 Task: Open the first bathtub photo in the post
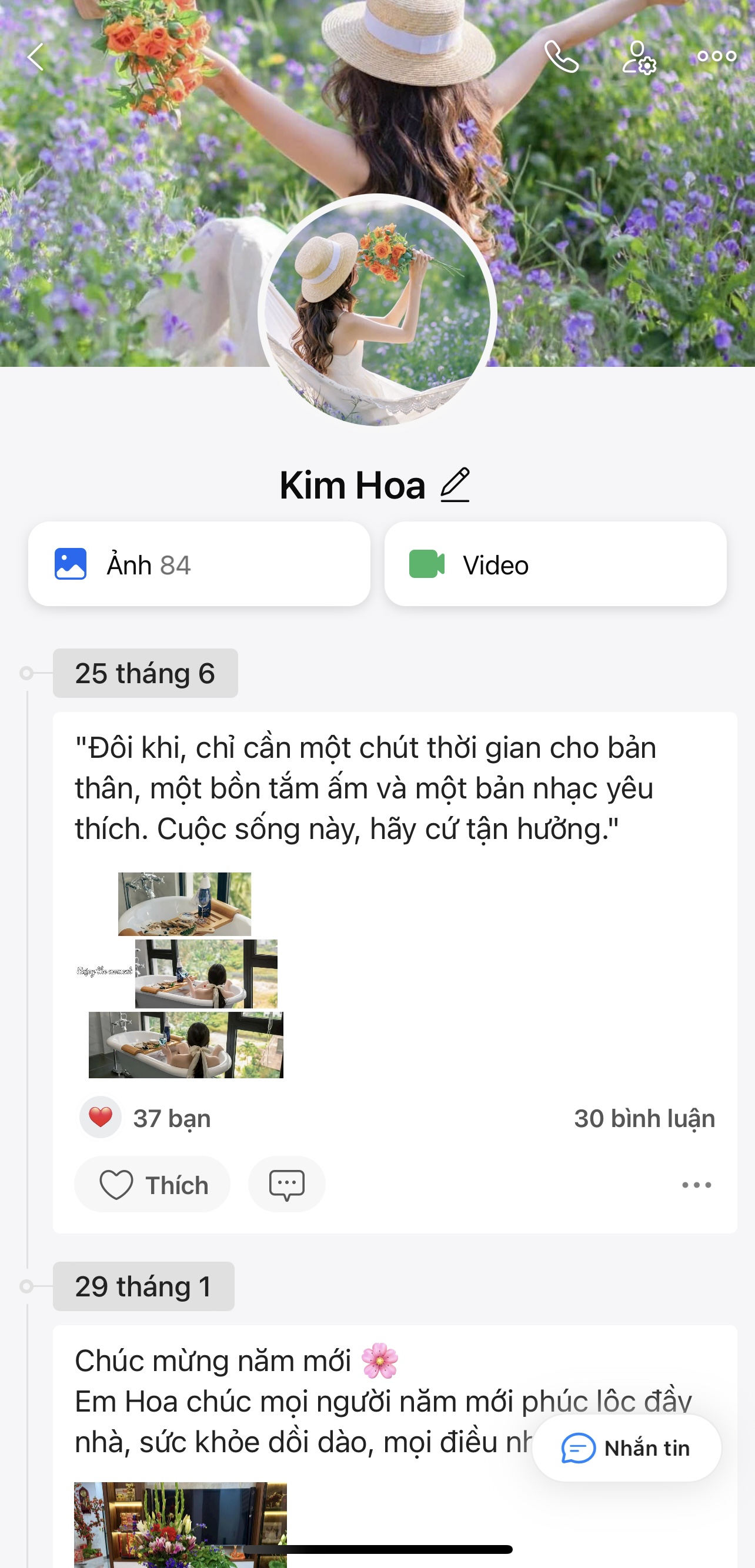(x=185, y=904)
